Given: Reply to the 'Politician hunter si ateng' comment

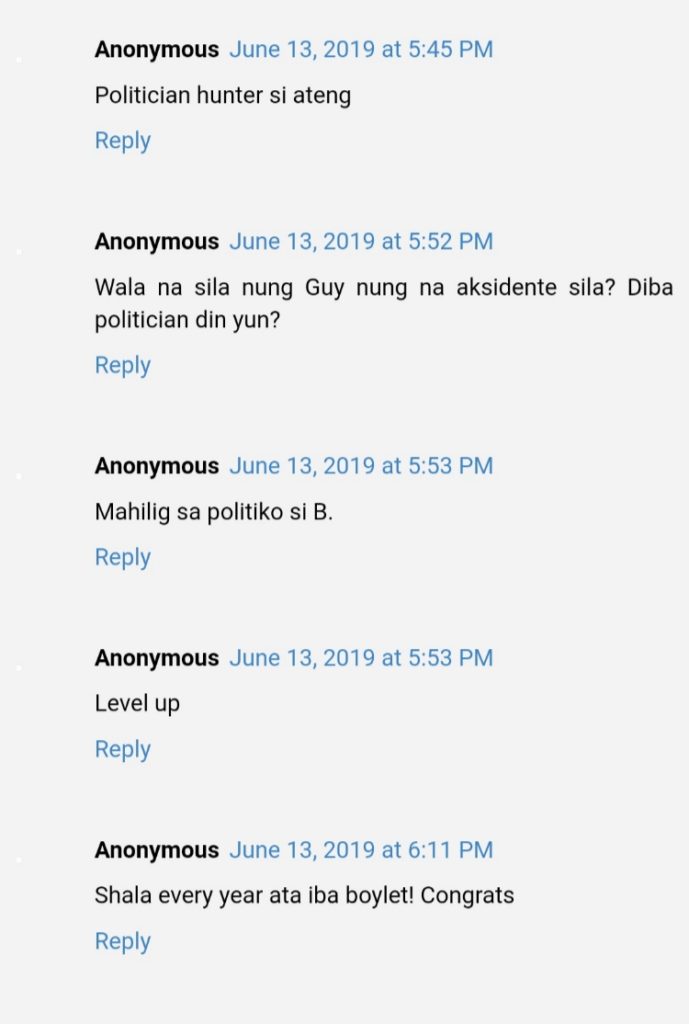Looking at the screenshot, I should click(x=122, y=141).
